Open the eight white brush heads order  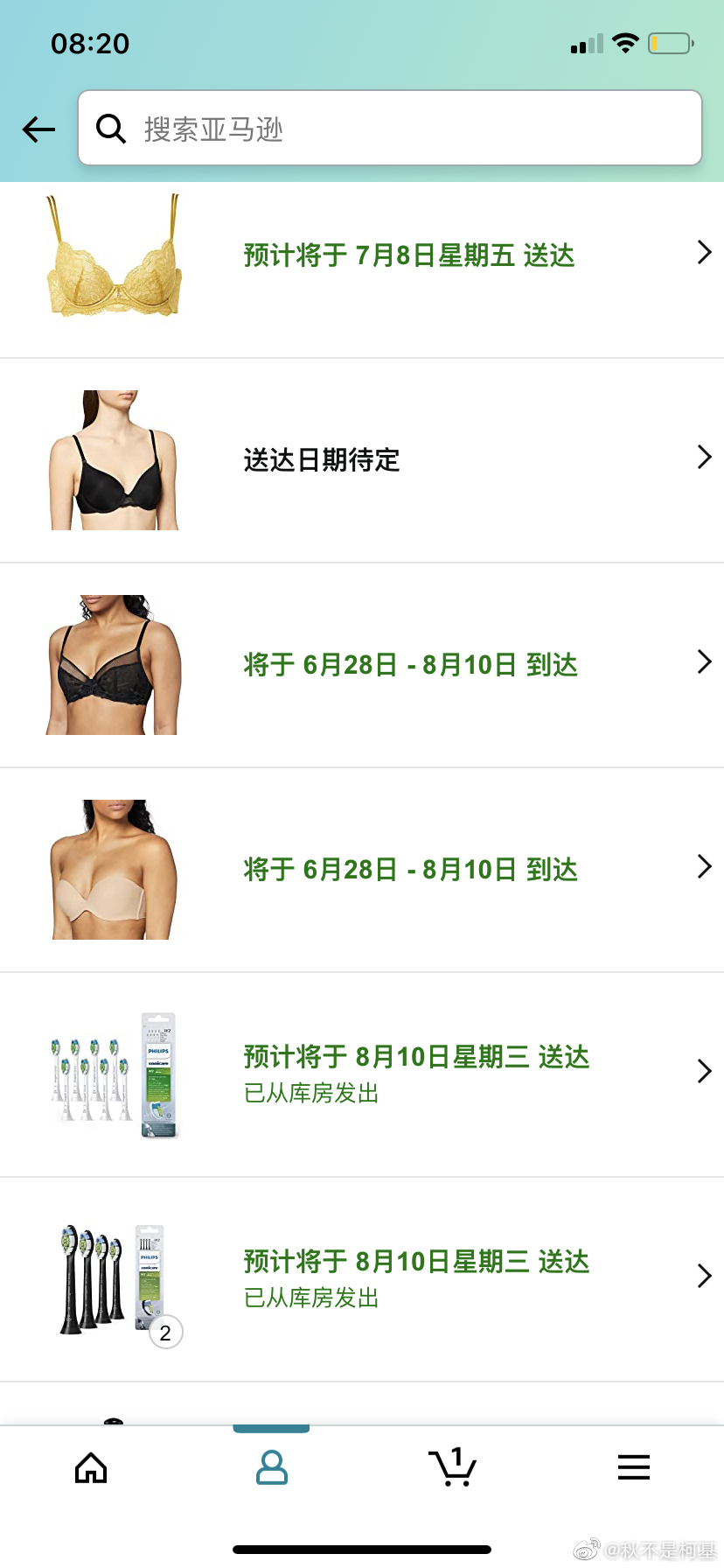coord(362,1074)
